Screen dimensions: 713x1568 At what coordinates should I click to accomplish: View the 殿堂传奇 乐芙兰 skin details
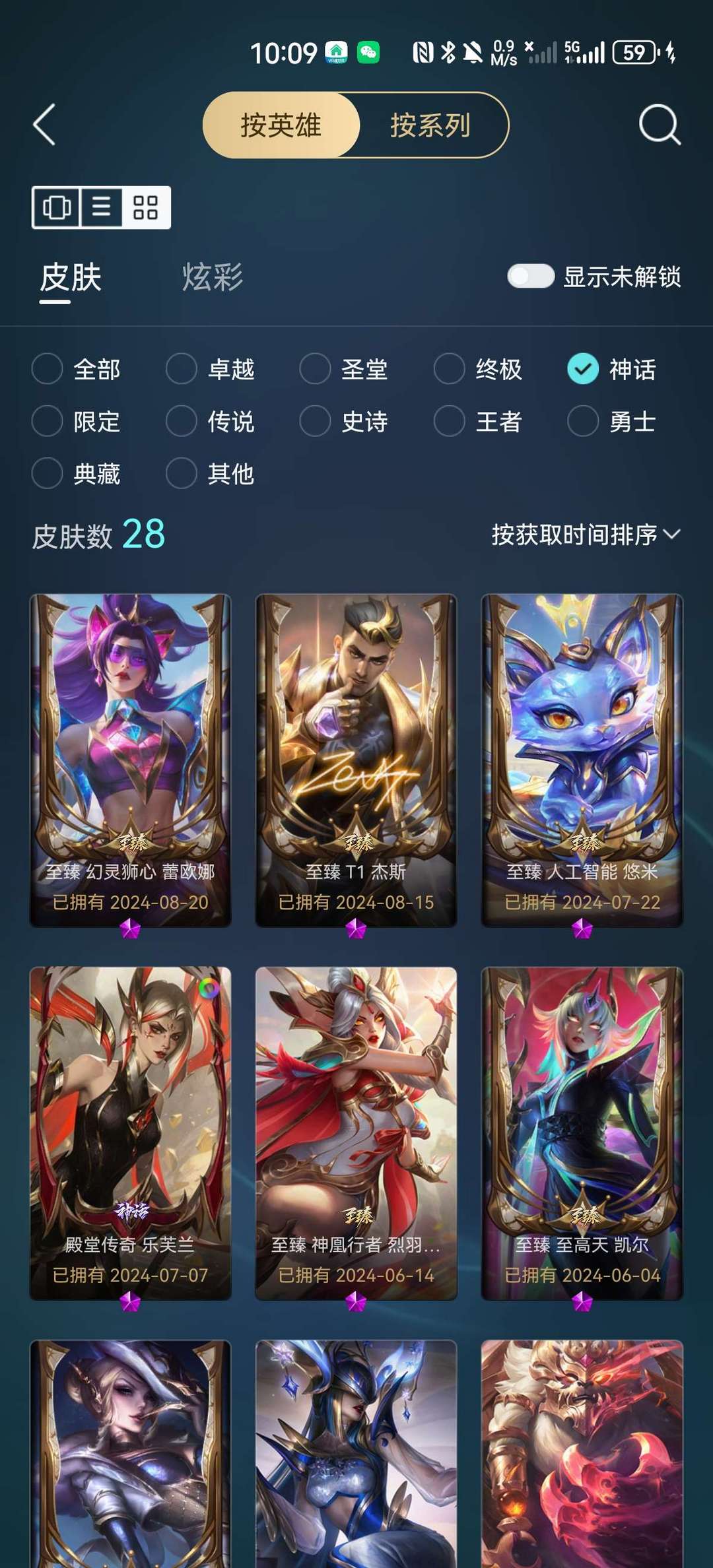(x=129, y=1122)
